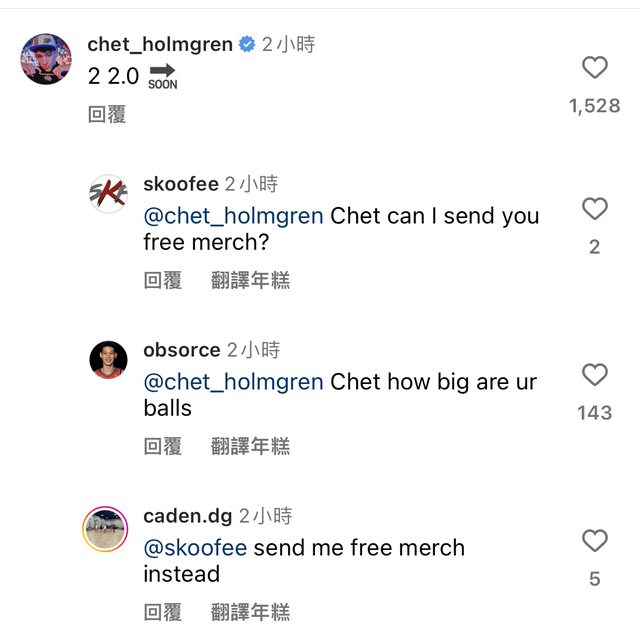
Task: Open @chet_holmgren mention in skoofee's comment
Action: coord(233,216)
